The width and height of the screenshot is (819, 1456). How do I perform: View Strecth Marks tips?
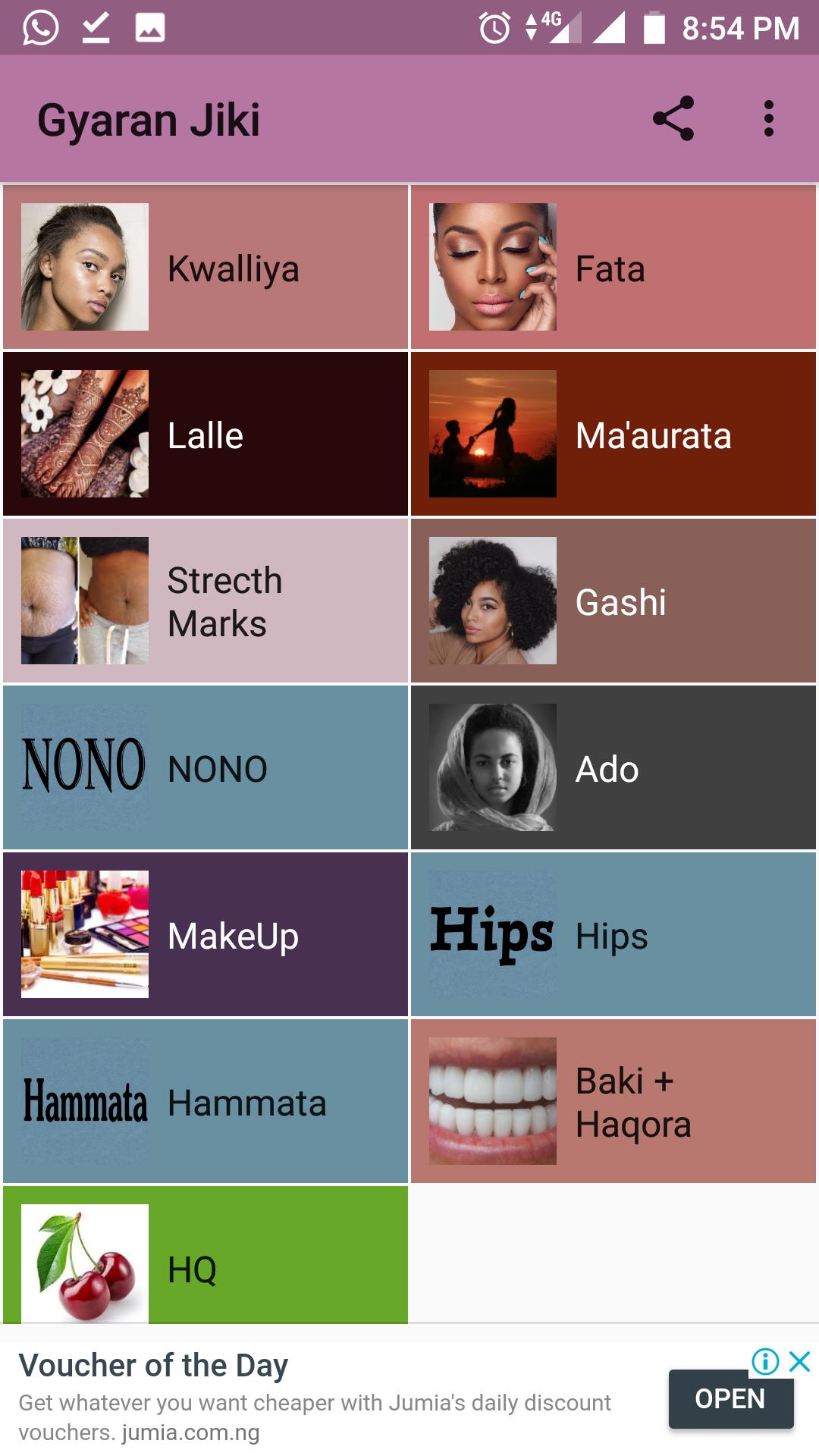coord(206,601)
